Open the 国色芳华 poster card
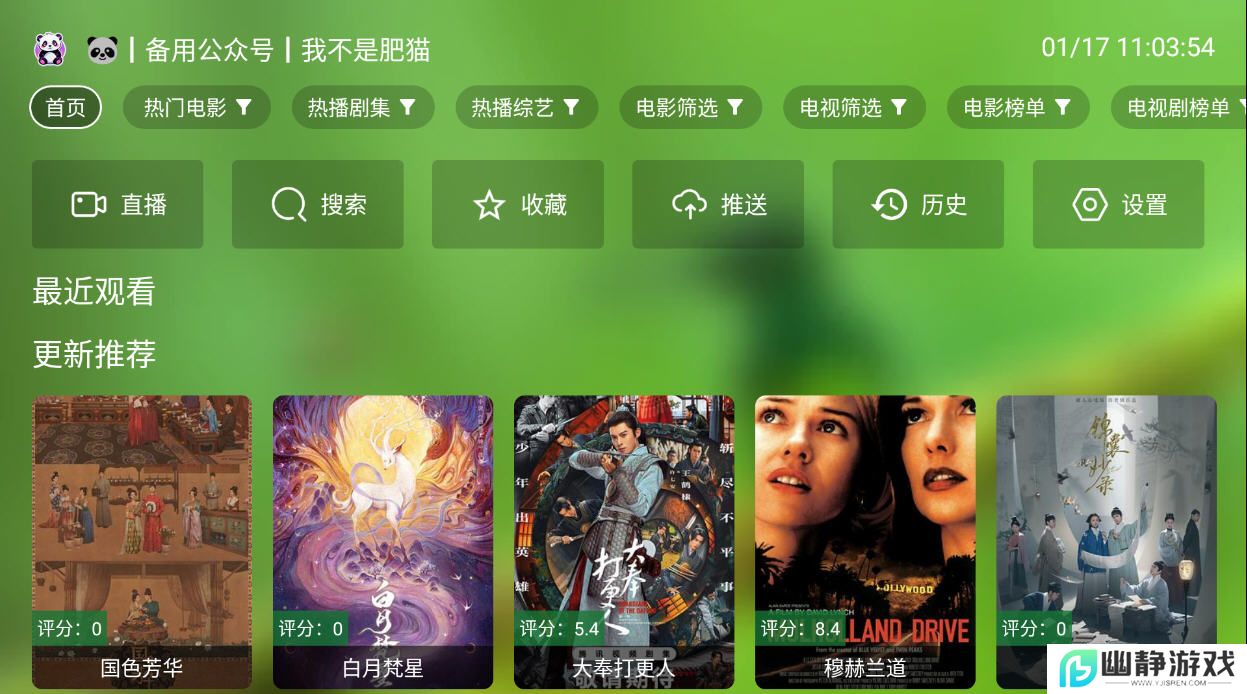Screen dimensions: 1247x694 (x=142, y=540)
